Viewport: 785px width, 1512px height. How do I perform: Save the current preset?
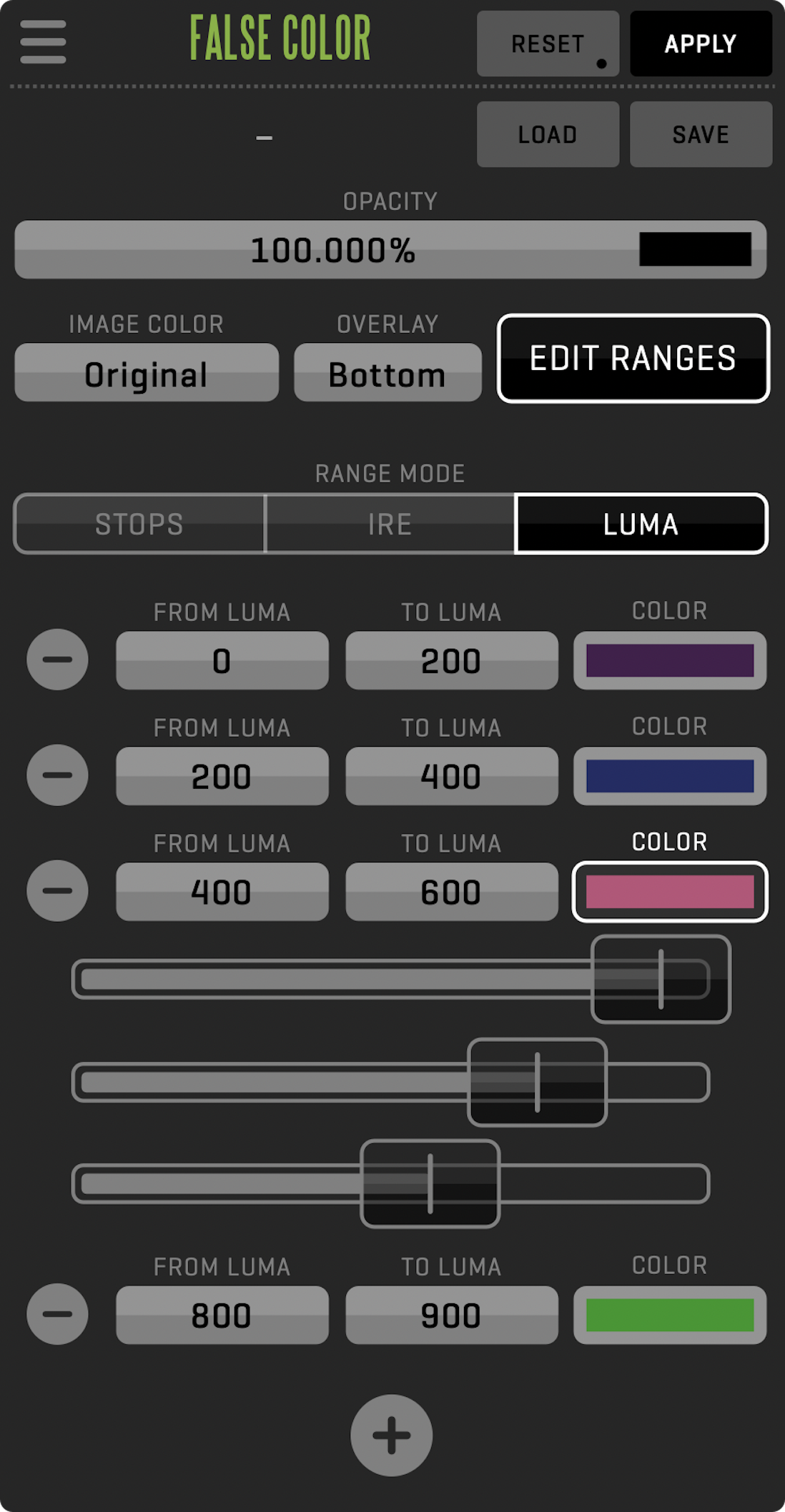tap(700, 134)
